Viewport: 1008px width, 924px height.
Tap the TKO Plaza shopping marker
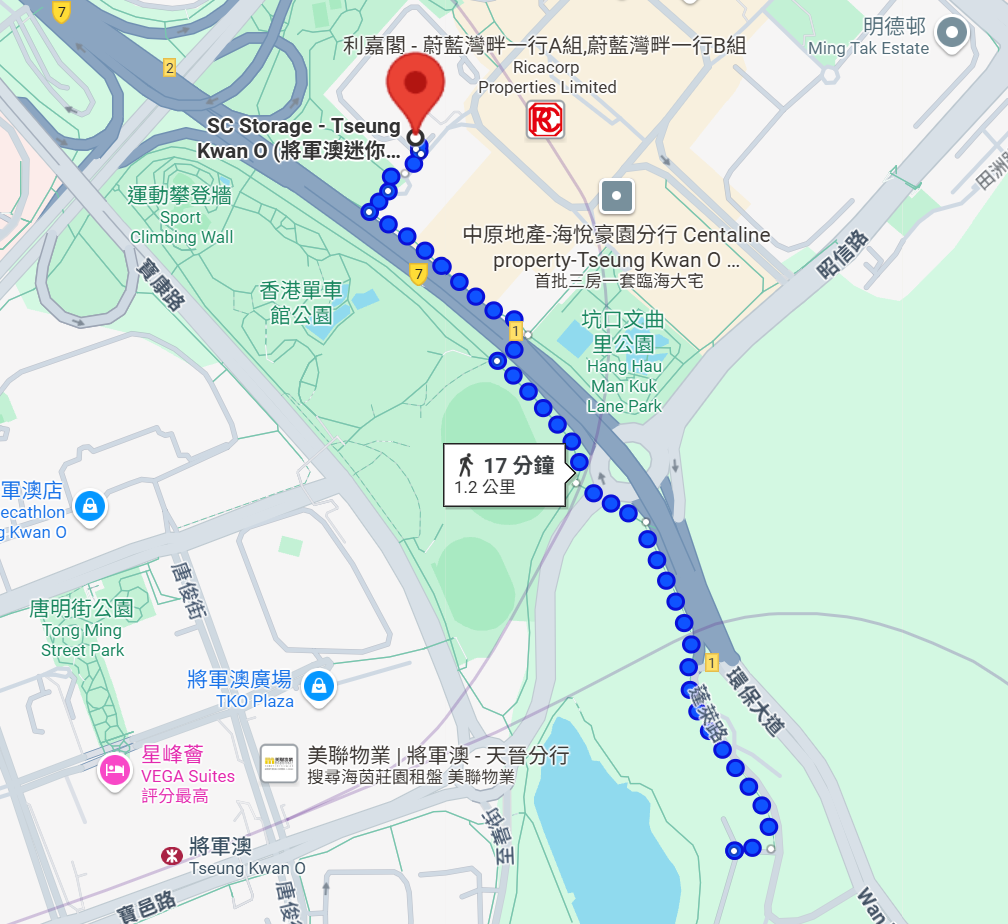pos(318,686)
